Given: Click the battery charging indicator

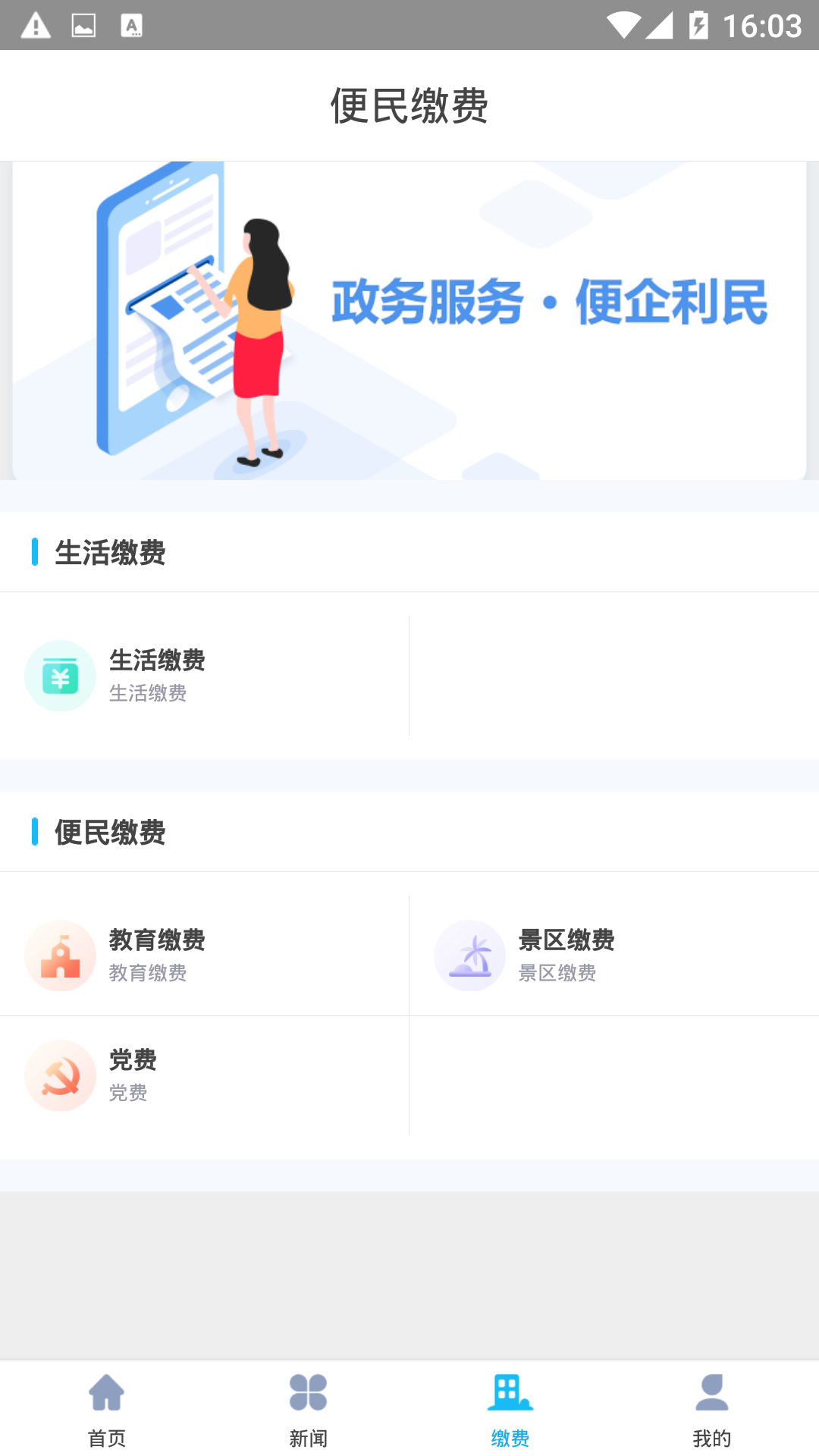Looking at the screenshot, I should tap(698, 24).
